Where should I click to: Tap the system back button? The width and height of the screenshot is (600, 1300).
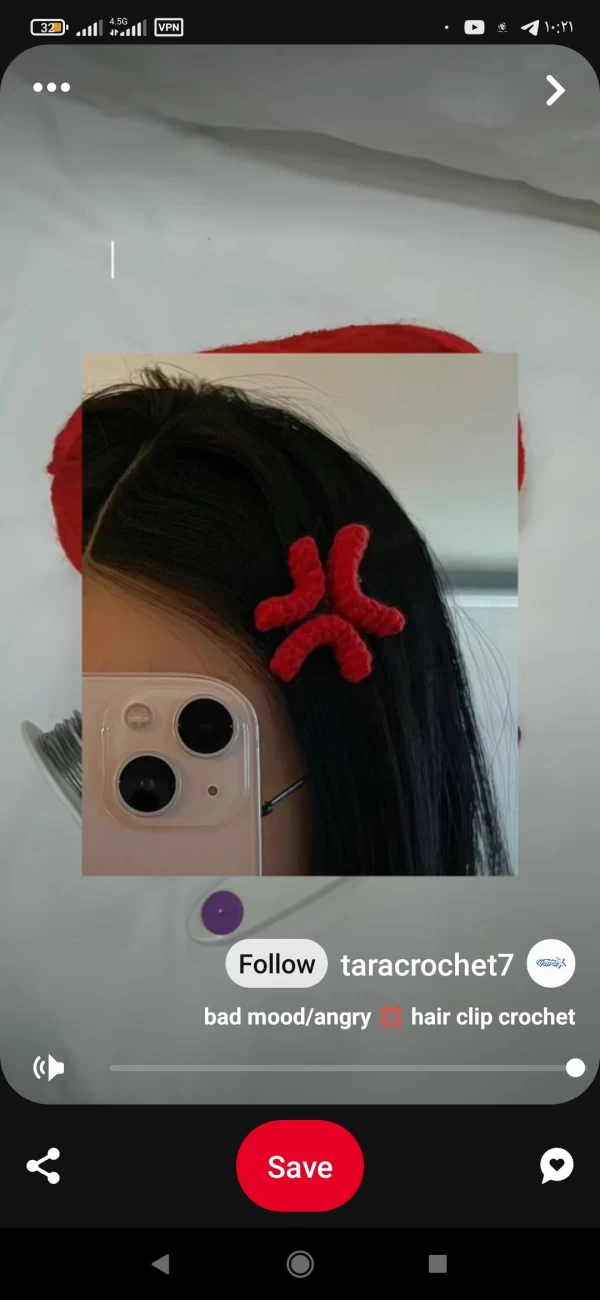(x=160, y=1264)
